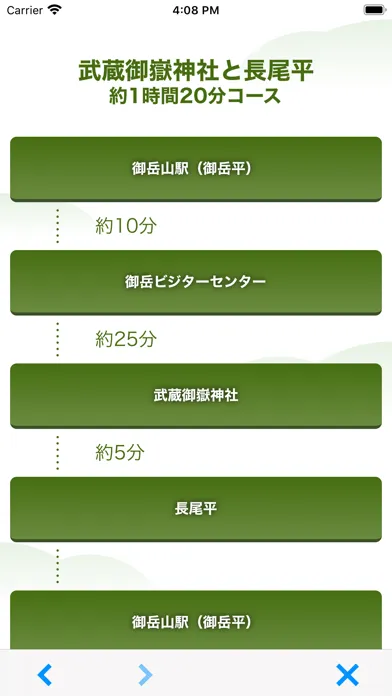Open 御岳ビジターセンター button
392x696 pixels.
196,282
